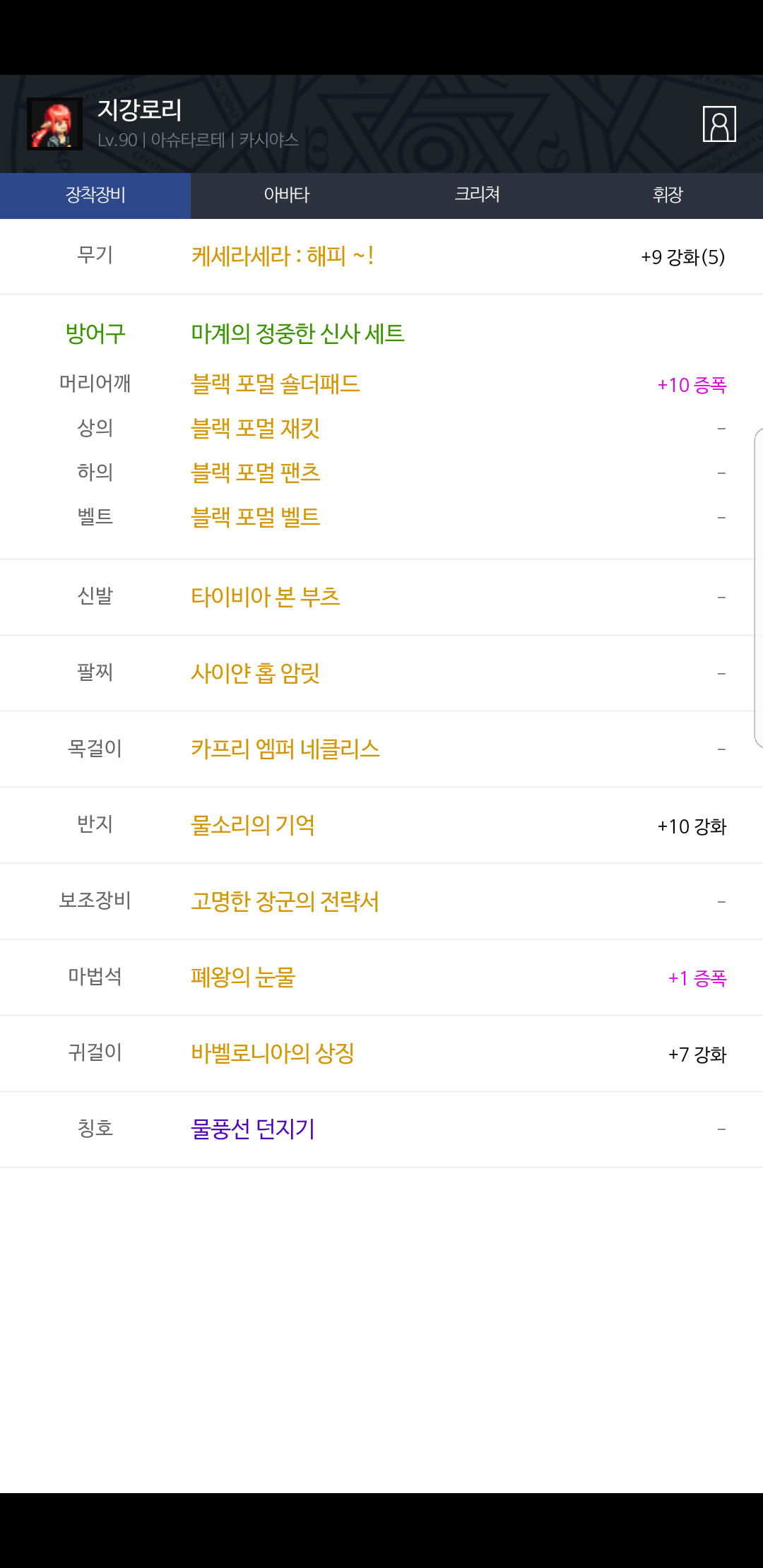The width and height of the screenshot is (763, 1568).
Task: Open weapon 케세라세라 : 해피 ~!
Action: tap(283, 256)
